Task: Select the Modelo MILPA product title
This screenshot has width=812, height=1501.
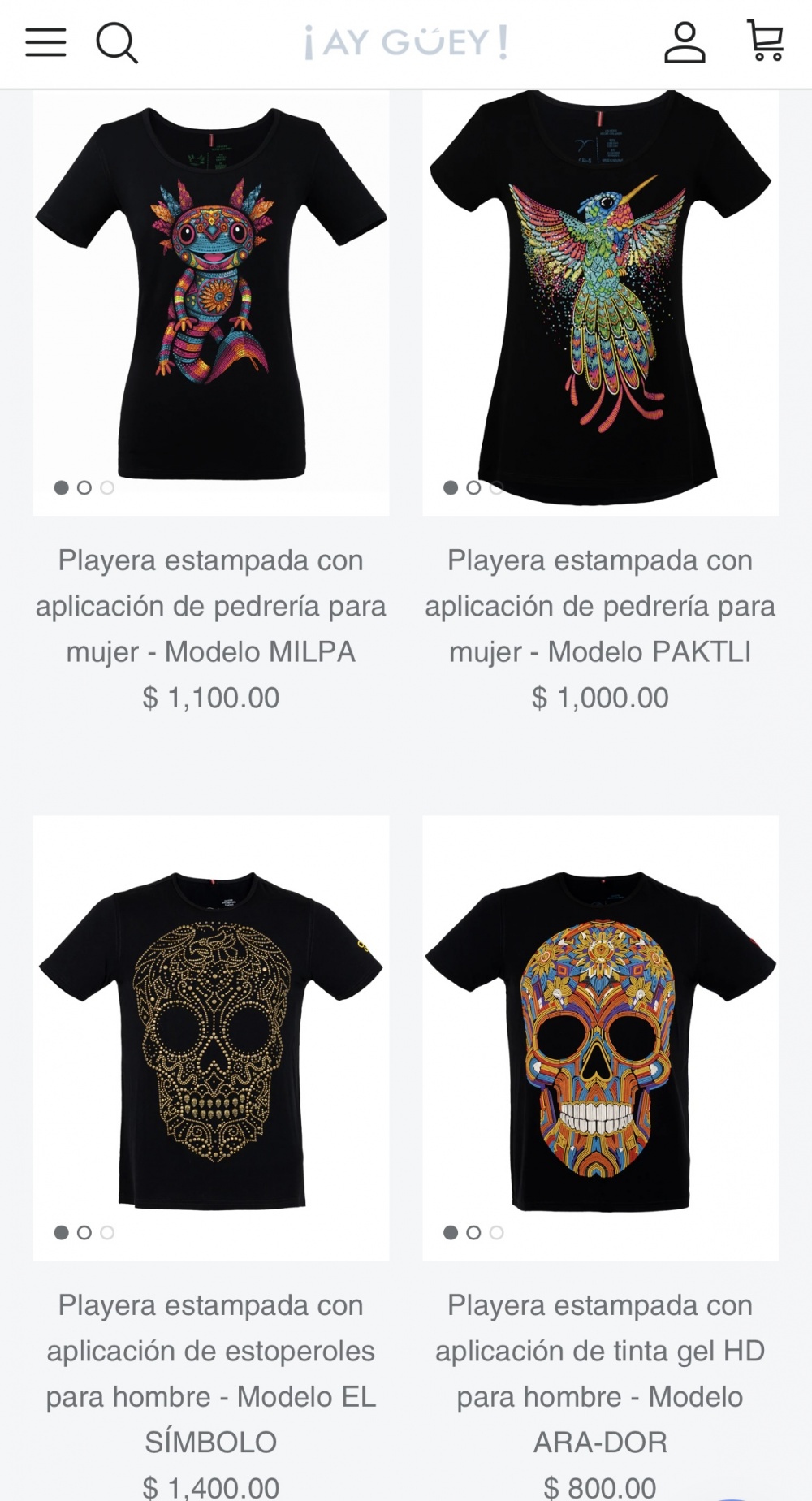Action: pos(211,606)
